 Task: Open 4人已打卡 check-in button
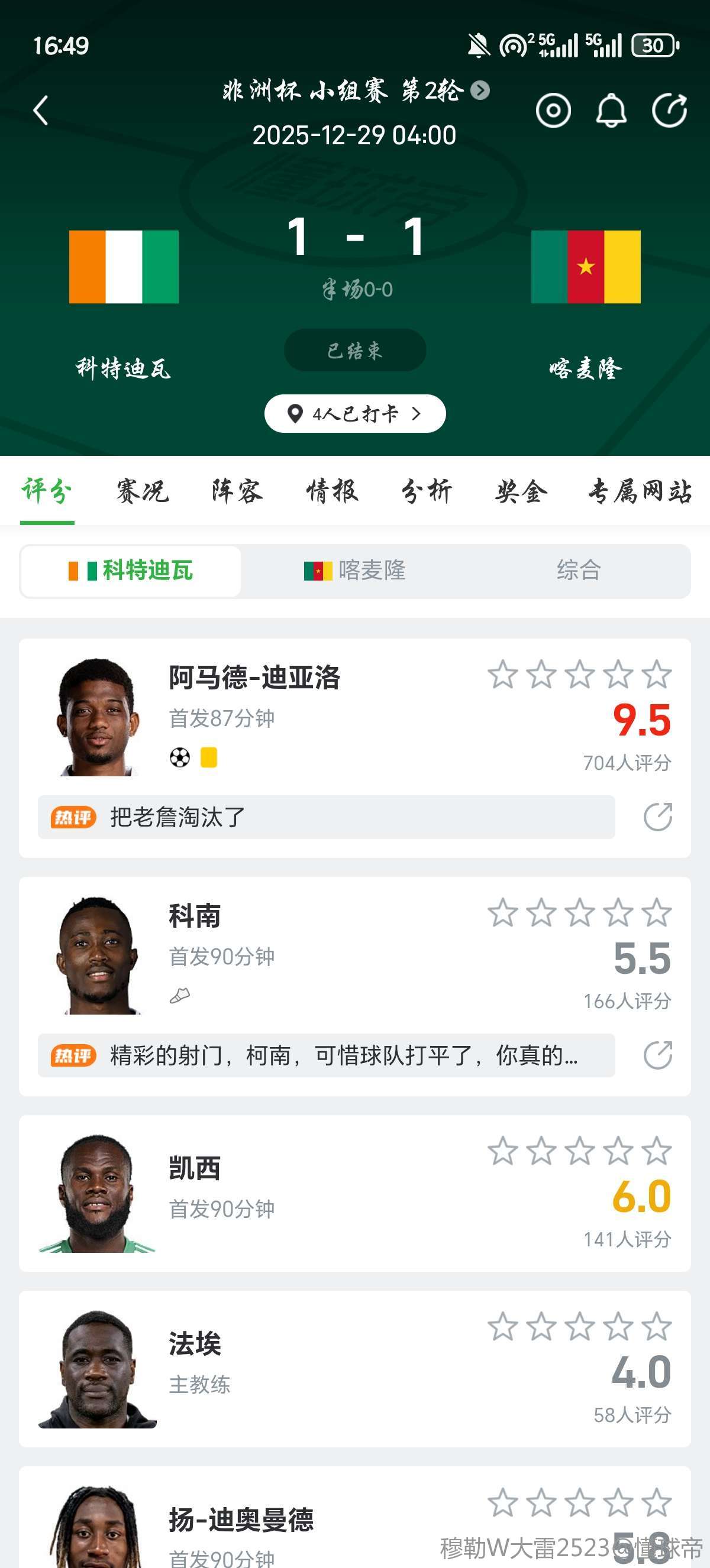355,414
